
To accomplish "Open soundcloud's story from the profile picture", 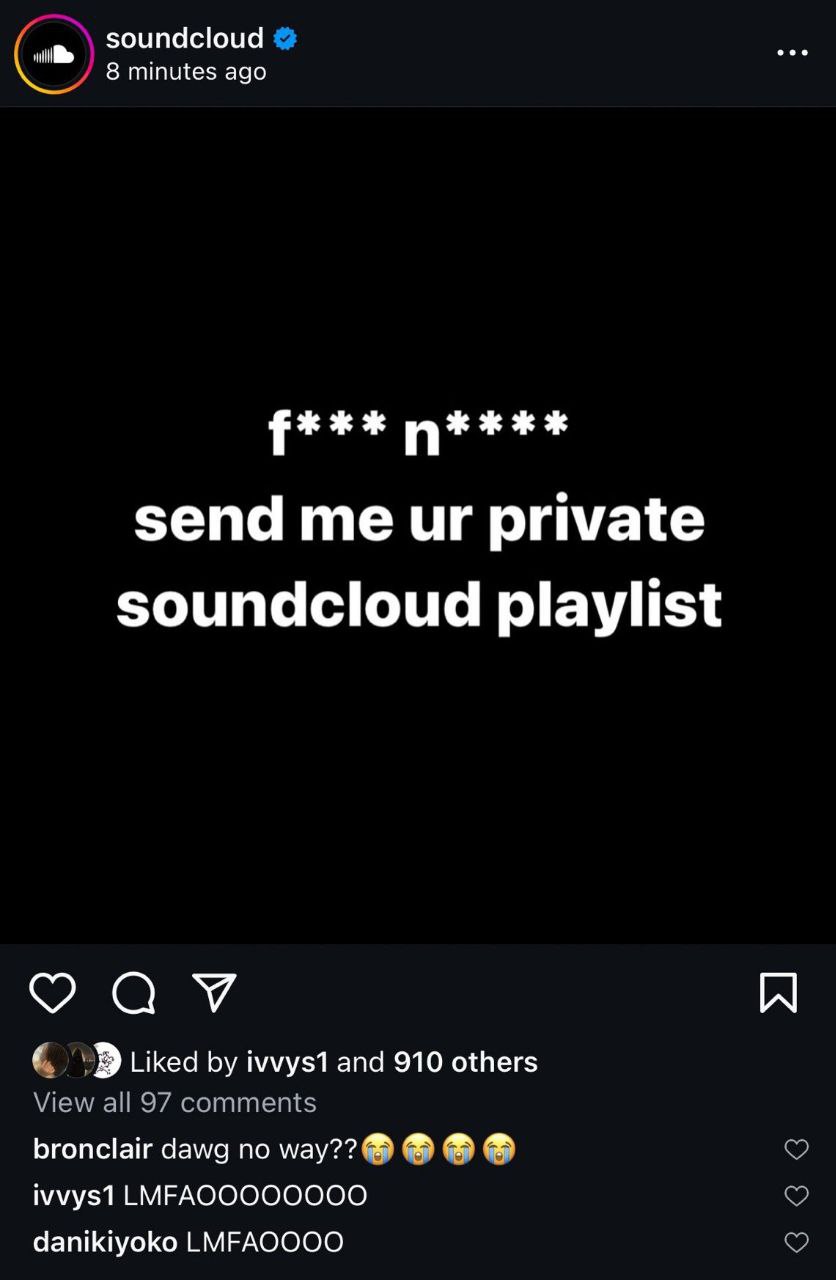I will (54, 54).
